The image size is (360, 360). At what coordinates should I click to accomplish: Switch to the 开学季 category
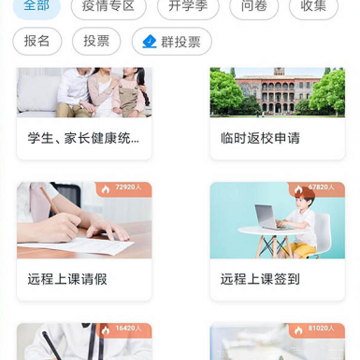tap(188, 7)
